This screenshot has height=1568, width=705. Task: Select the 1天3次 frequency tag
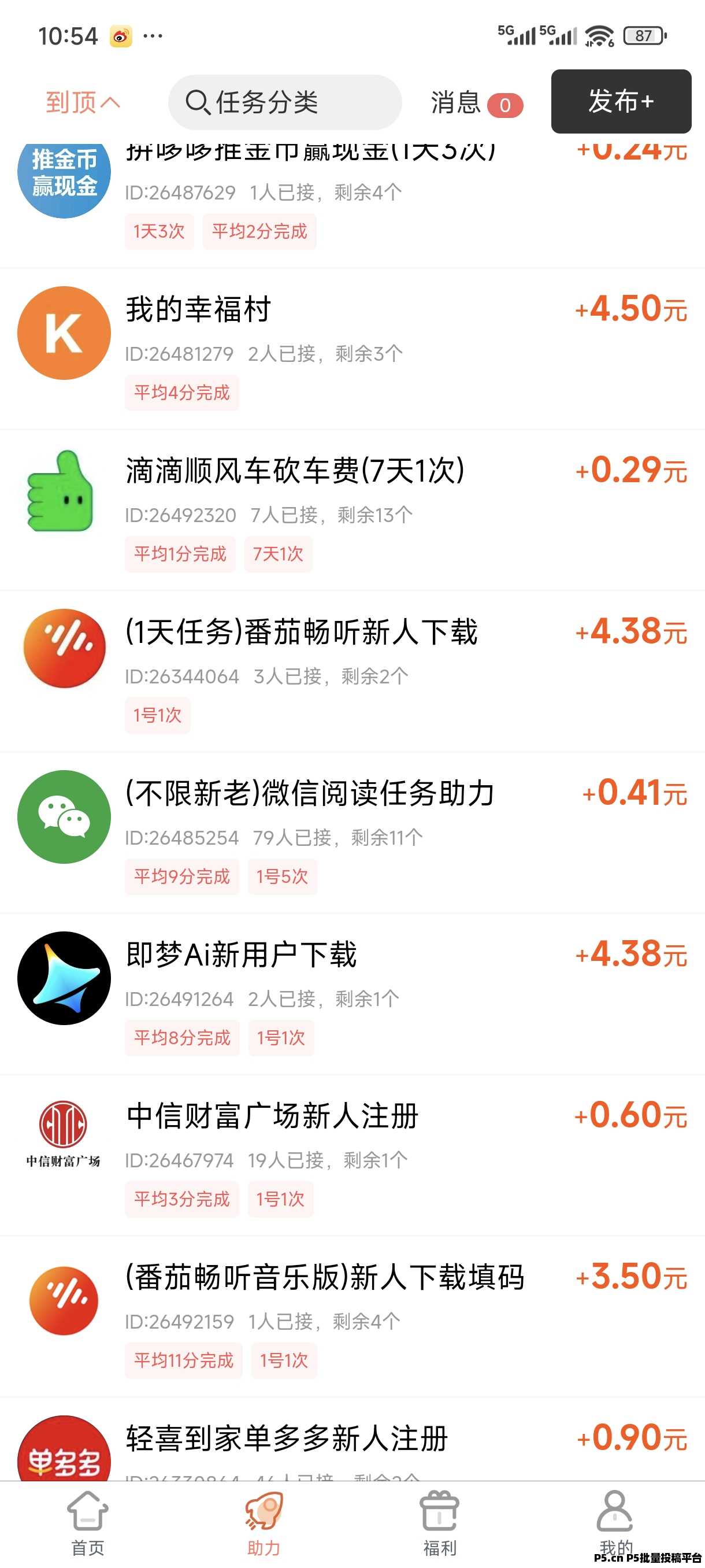tap(159, 232)
